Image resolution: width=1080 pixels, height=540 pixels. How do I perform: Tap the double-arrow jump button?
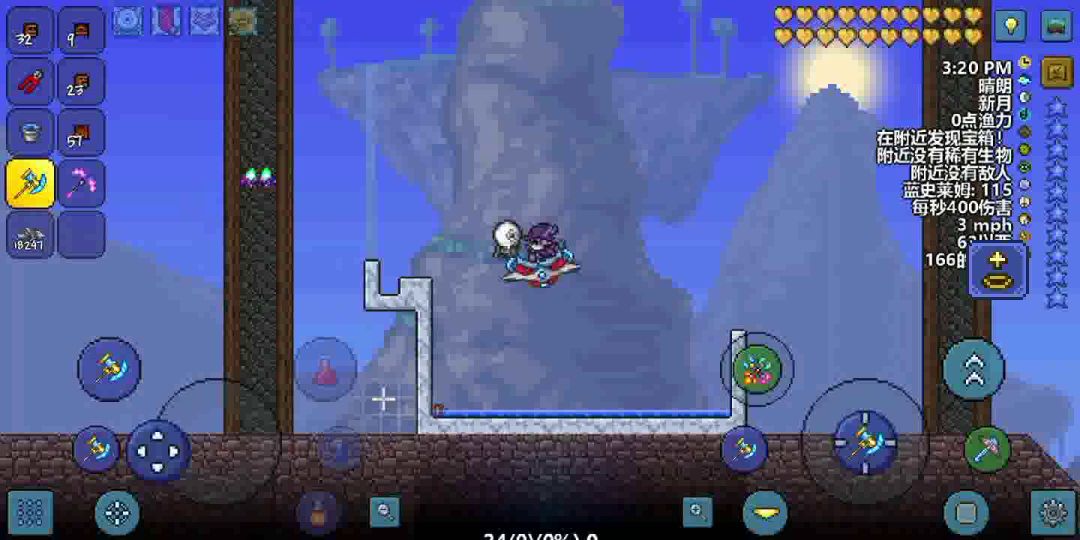[x=974, y=369]
